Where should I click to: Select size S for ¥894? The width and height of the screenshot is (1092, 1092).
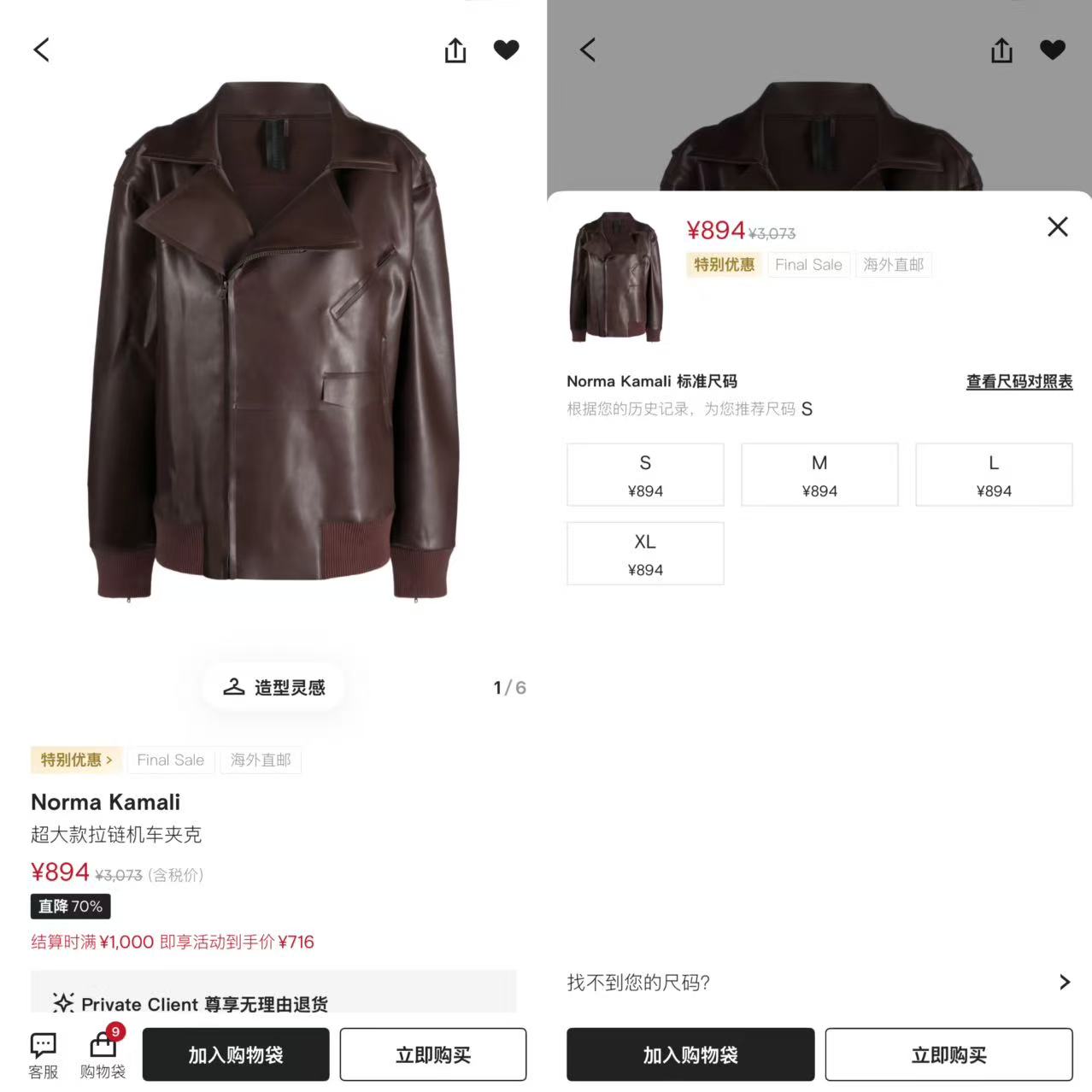645,475
